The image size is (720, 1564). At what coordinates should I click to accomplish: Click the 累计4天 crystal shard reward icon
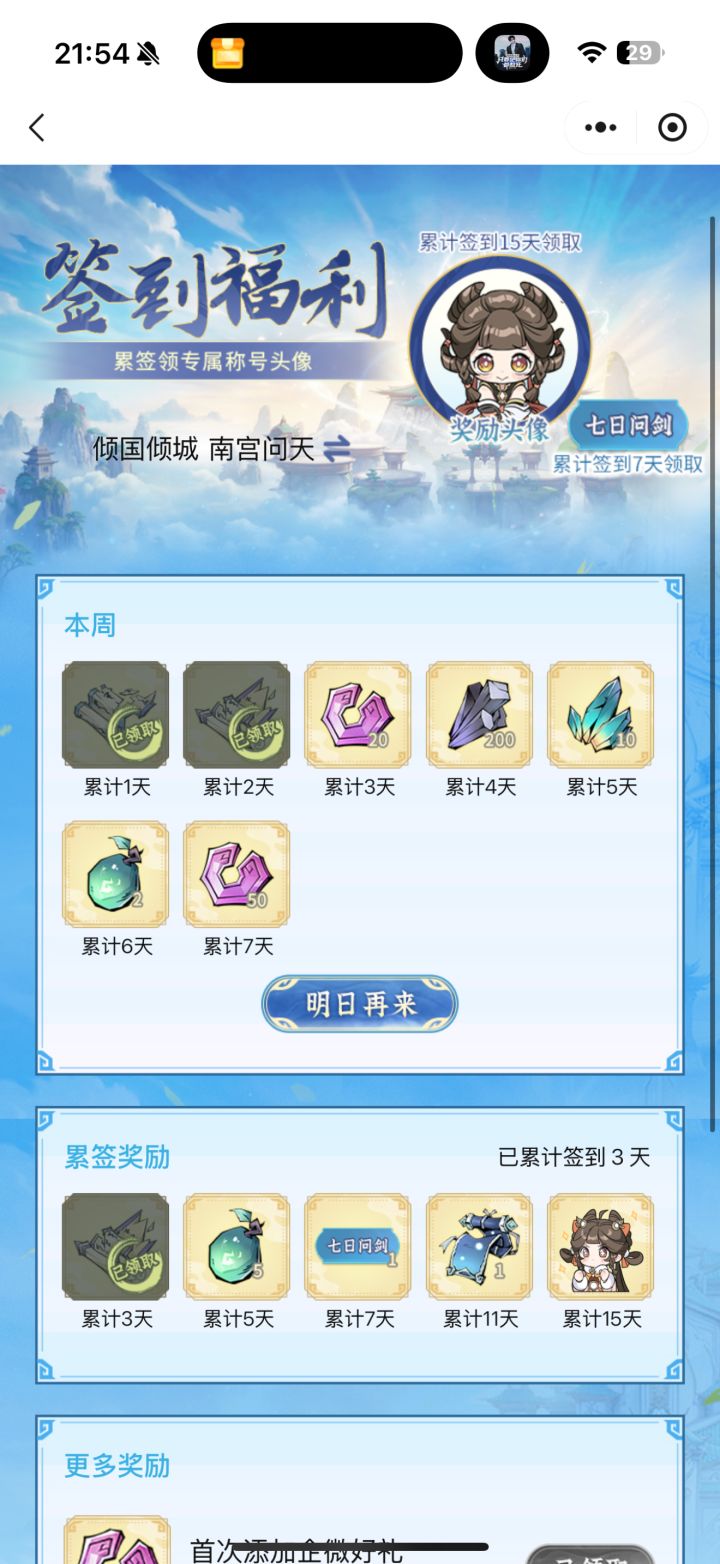click(x=478, y=715)
